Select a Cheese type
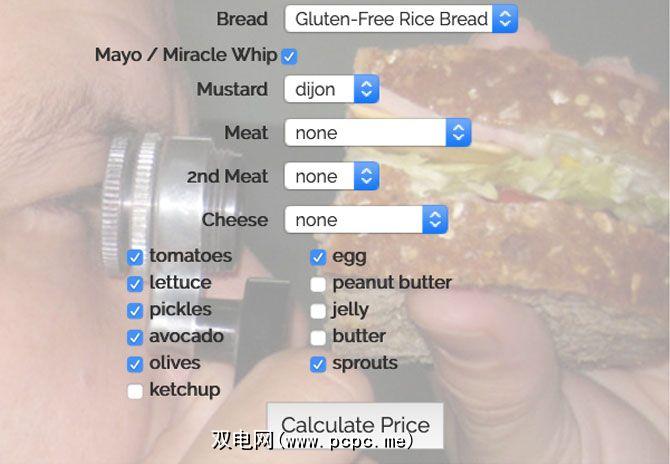670x464 pixels. point(366,220)
